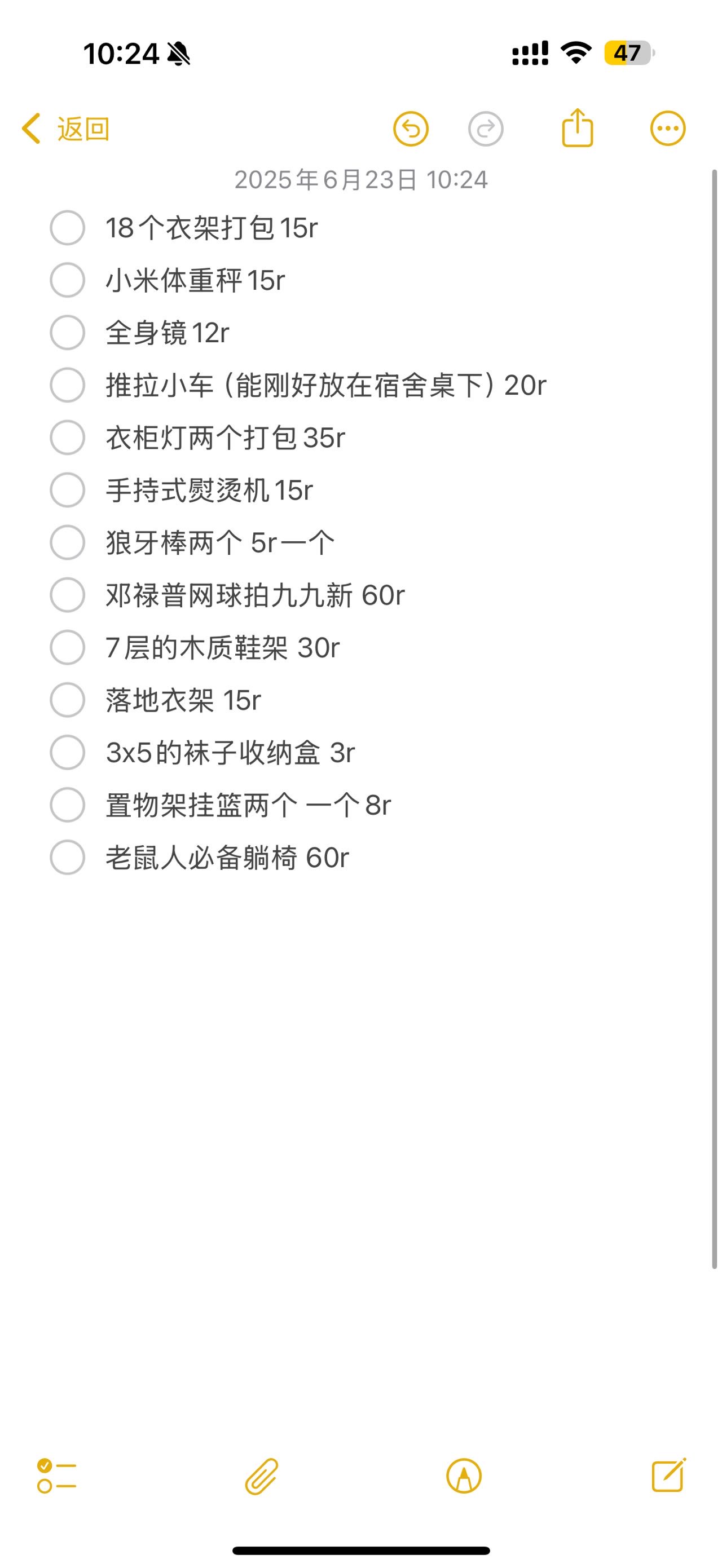Mark 邓禄普网球拍九九新 60r done
The height and width of the screenshot is (1568, 722).
click(67, 595)
